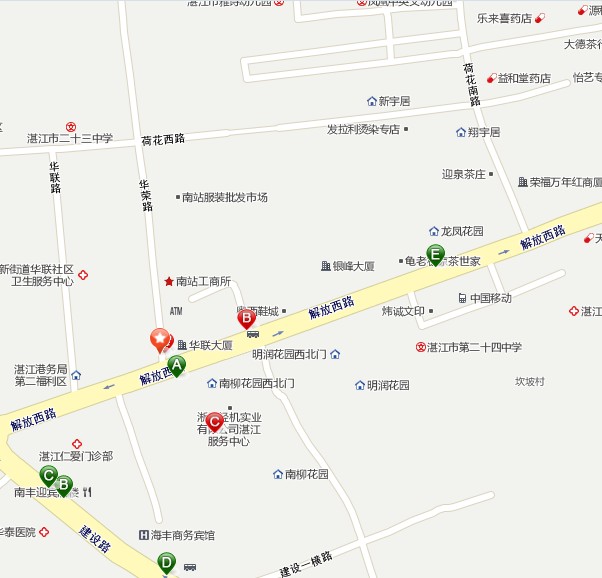Tap the green marker C near 湛江仁爱门诊部
Screen dimensions: 602x578
47,476
